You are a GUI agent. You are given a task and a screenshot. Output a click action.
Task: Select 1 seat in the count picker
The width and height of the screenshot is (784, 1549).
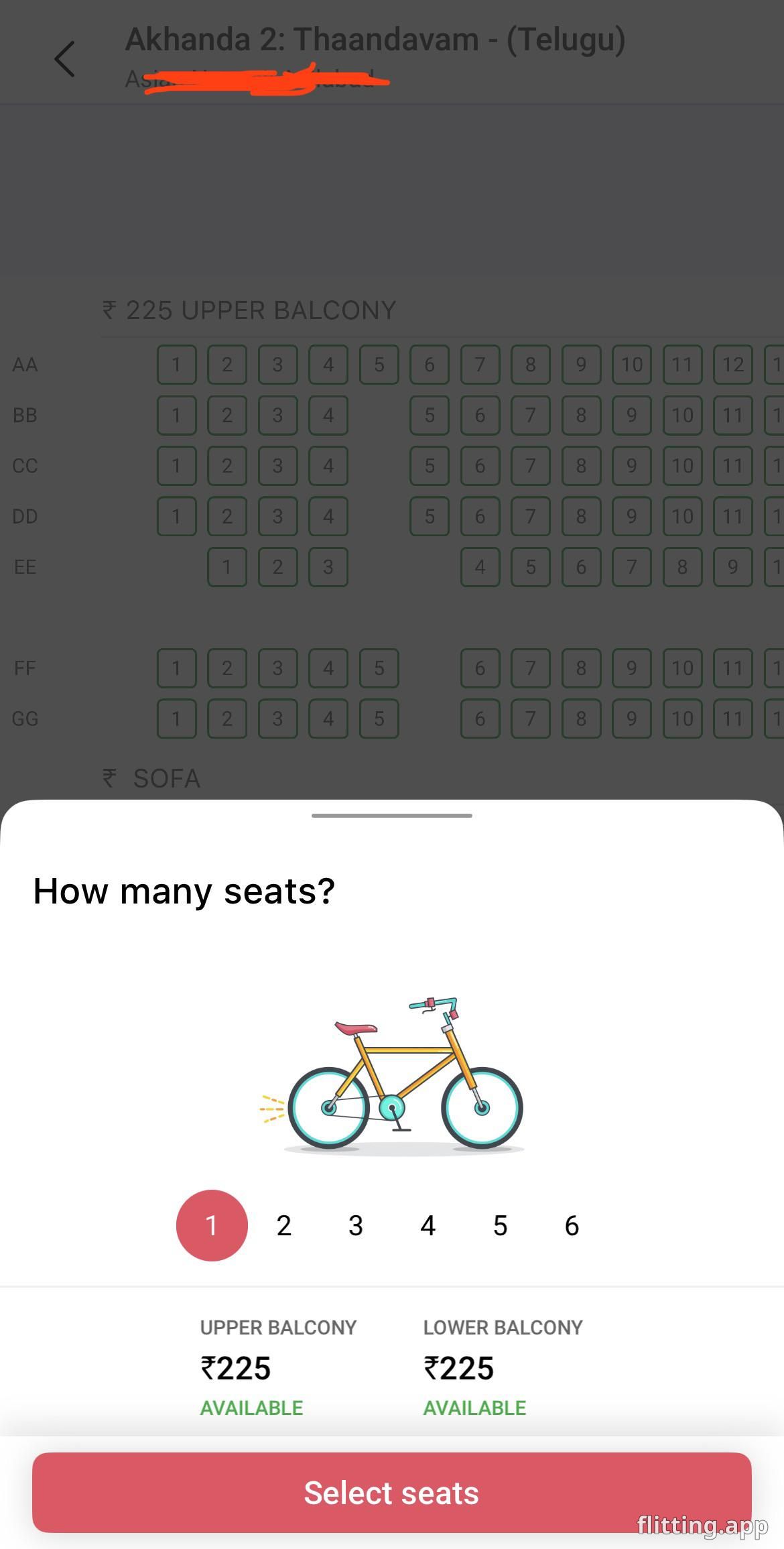212,1225
